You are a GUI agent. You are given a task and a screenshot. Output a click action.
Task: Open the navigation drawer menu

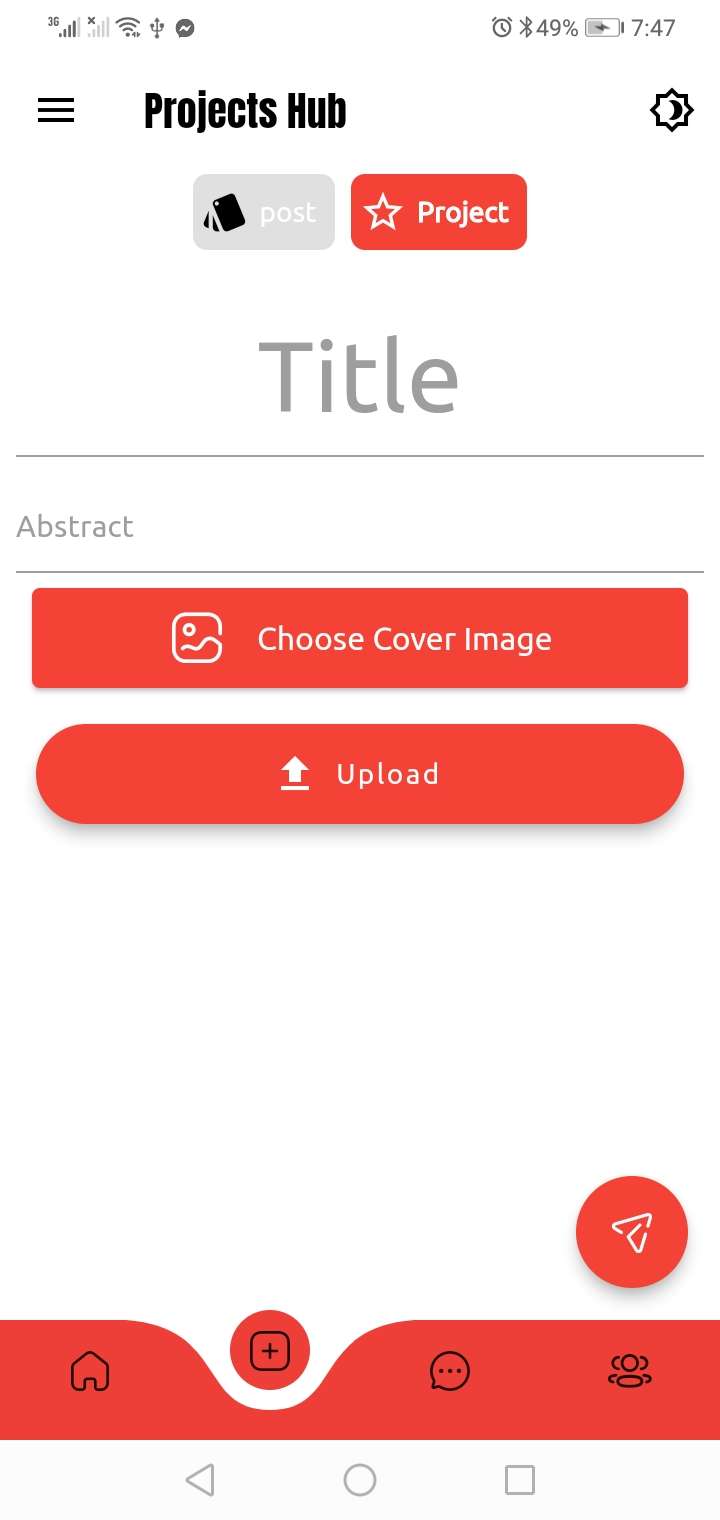(55, 110)
